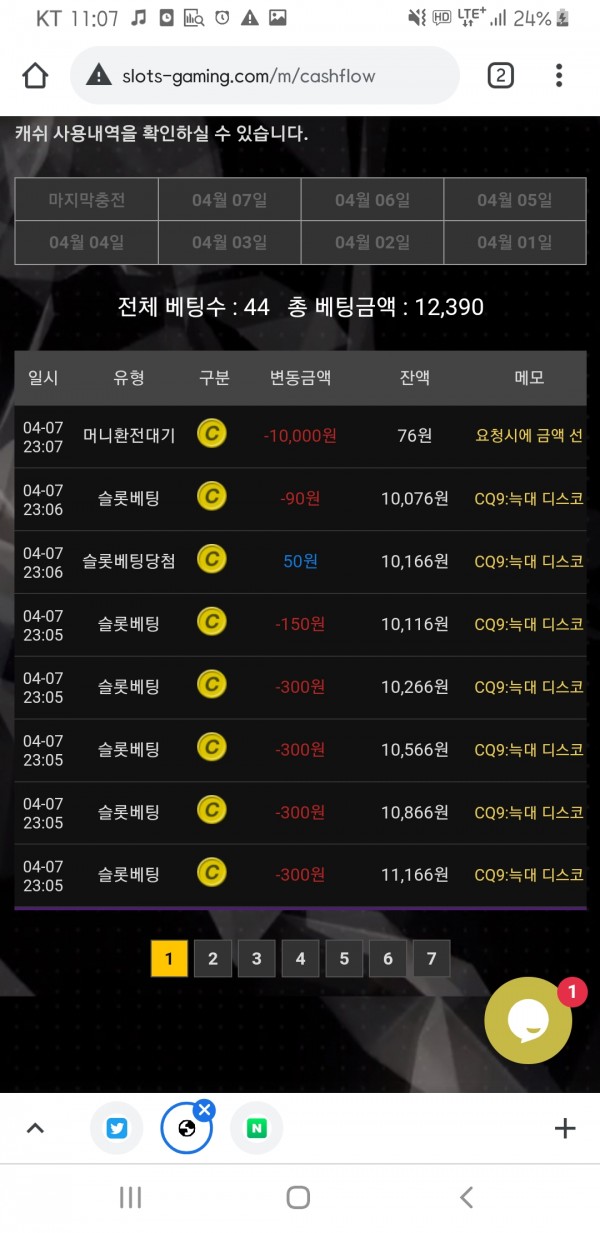The image size is (600, 1233).
Task: Open the browser tab switcher
Action: 500,76
